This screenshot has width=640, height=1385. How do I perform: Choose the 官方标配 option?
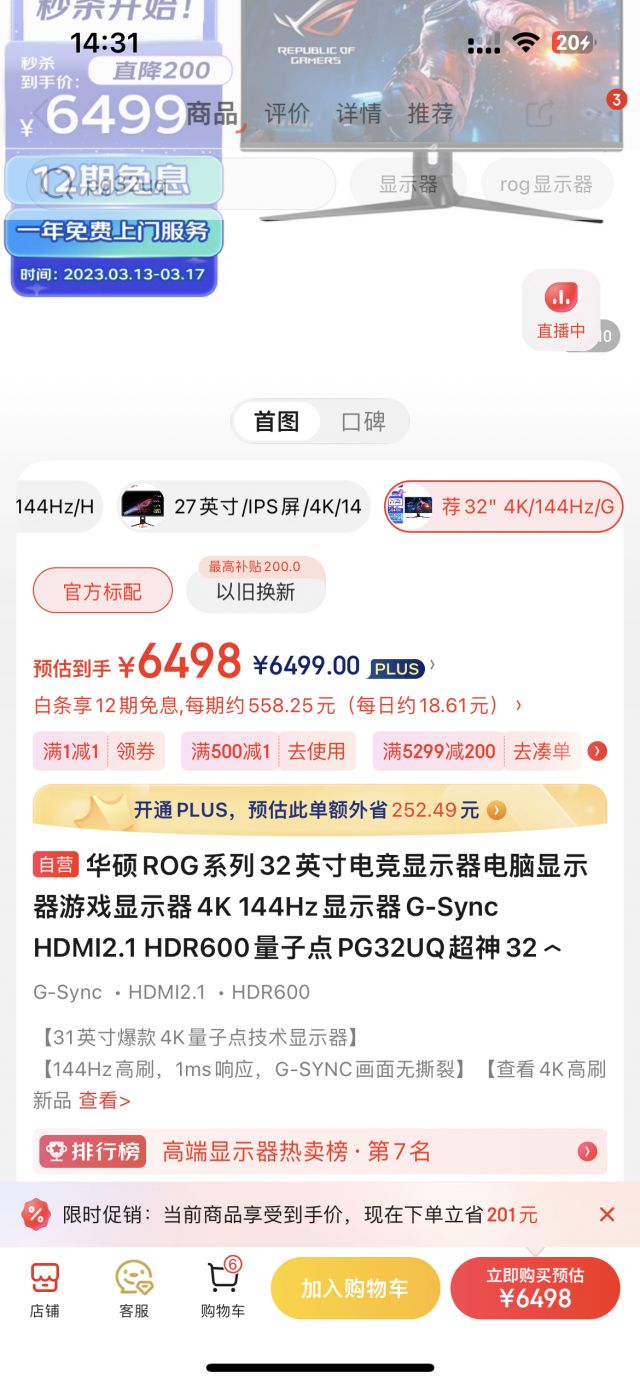pos(103,592)
